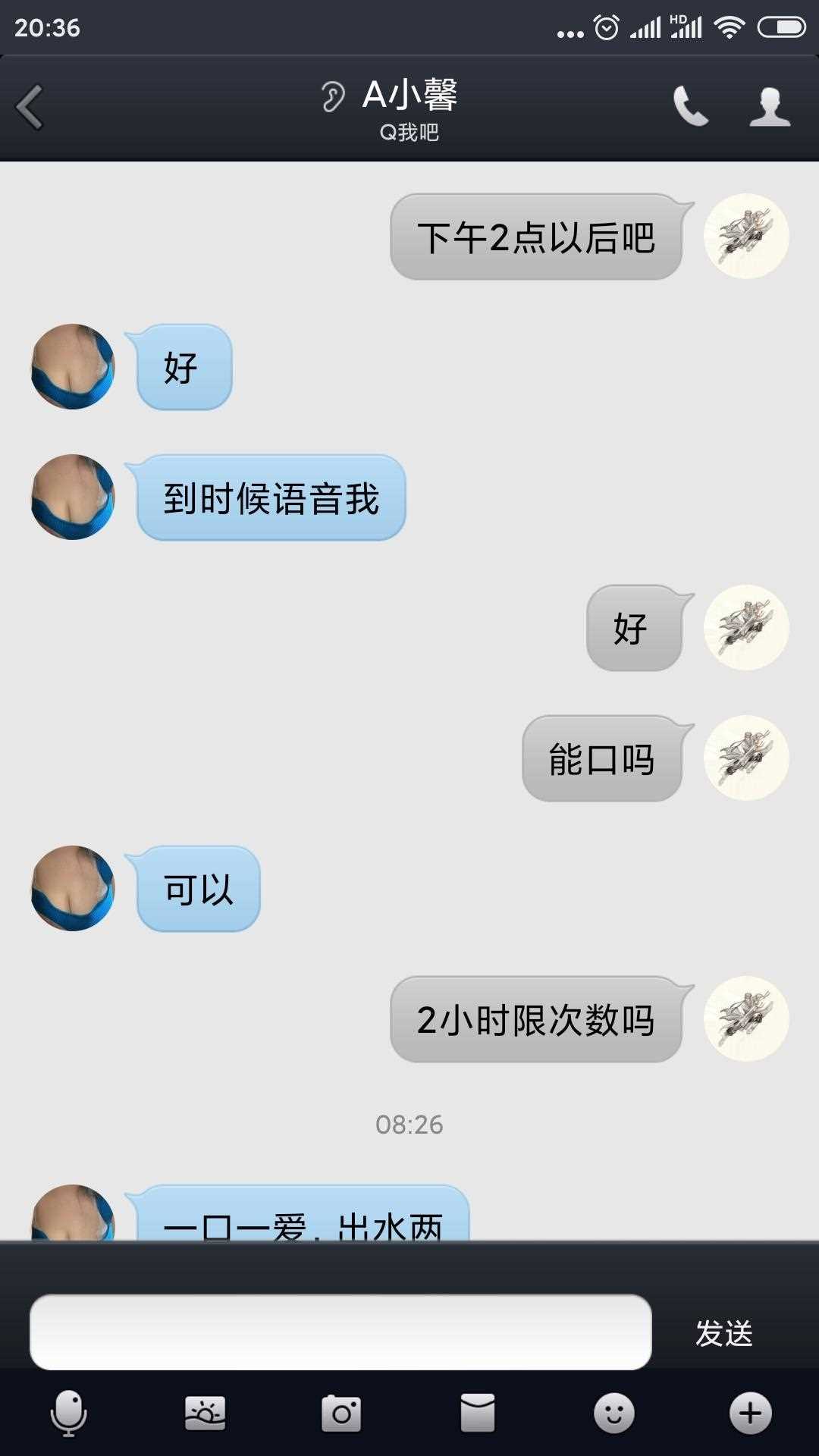Toggle the earpiece mode icon
This screenshot has width=819, height=1456.
333,96
